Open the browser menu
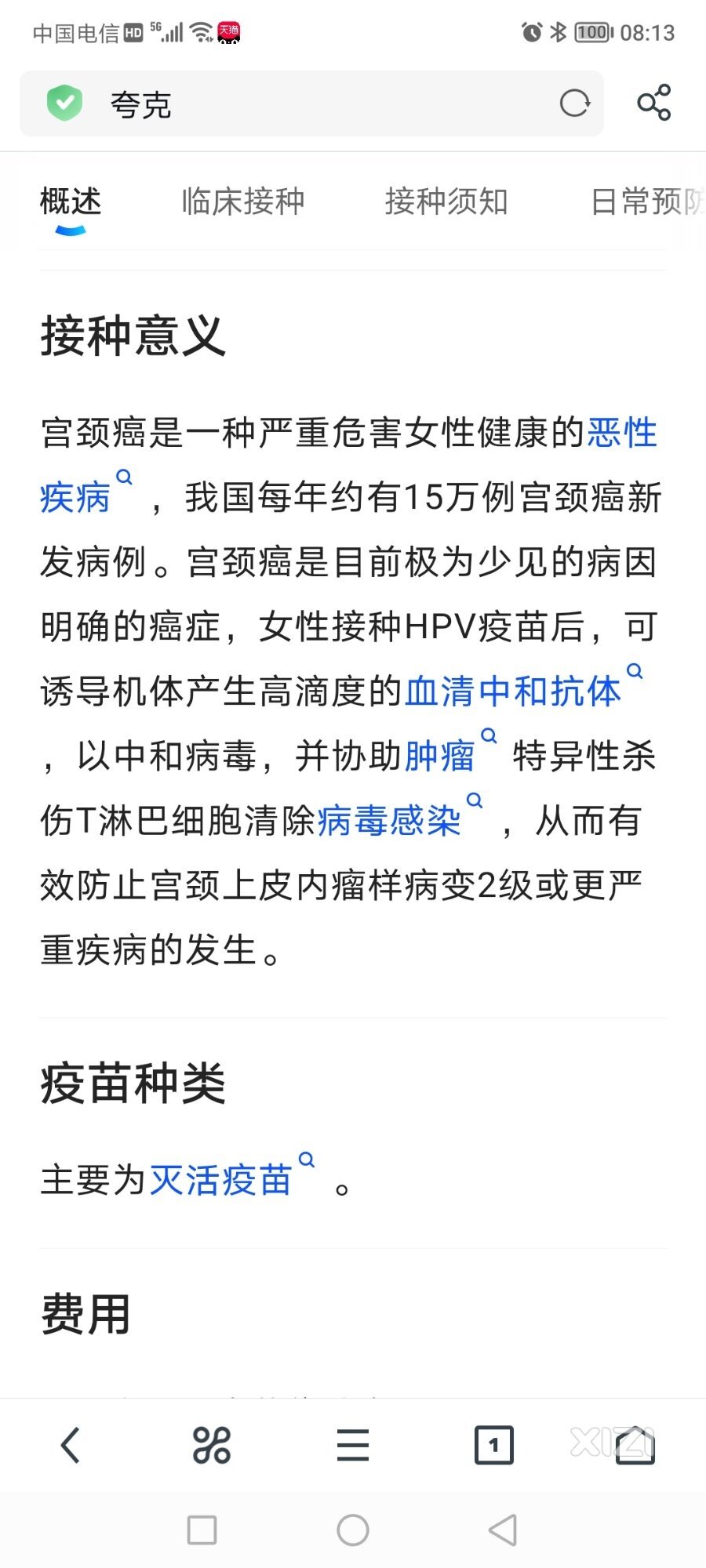The image size is (706, 1568). coord(353,1445)
